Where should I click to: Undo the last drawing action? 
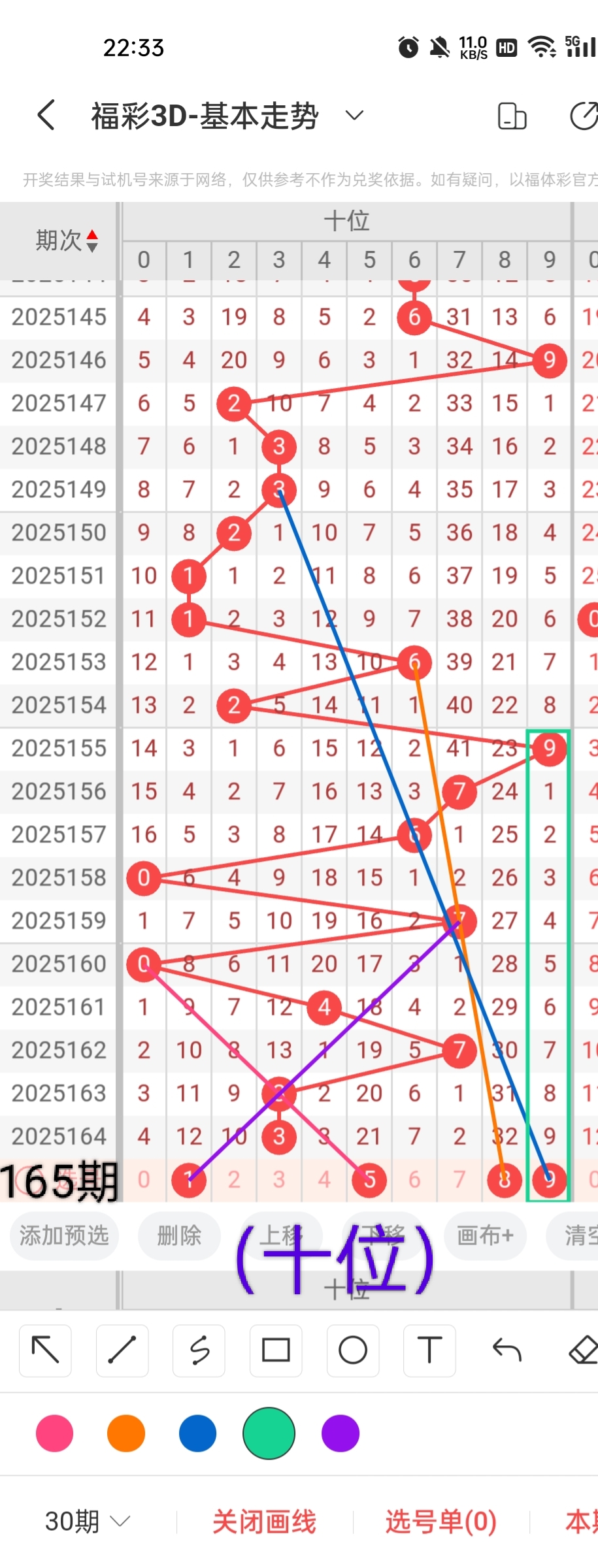click(507, 1350)
